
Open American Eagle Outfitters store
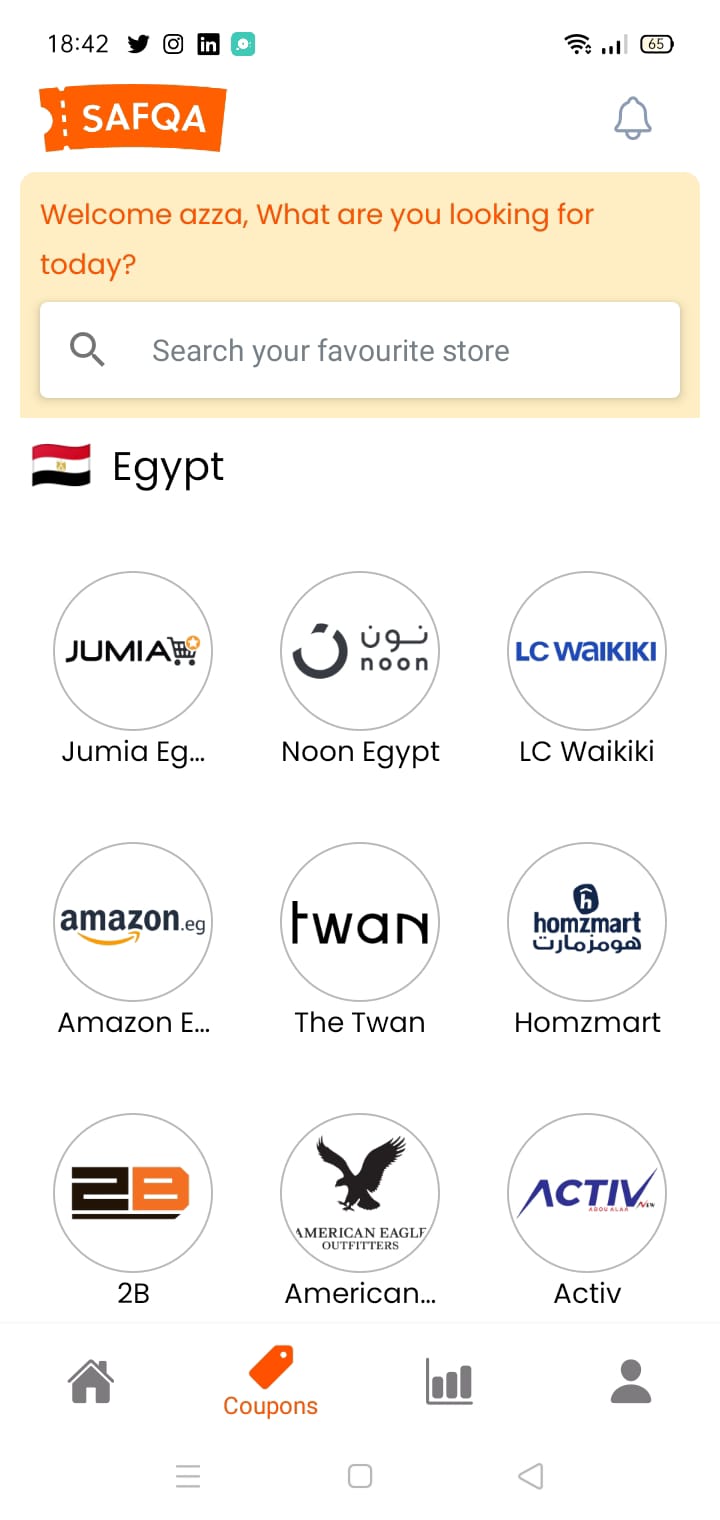360,1193
